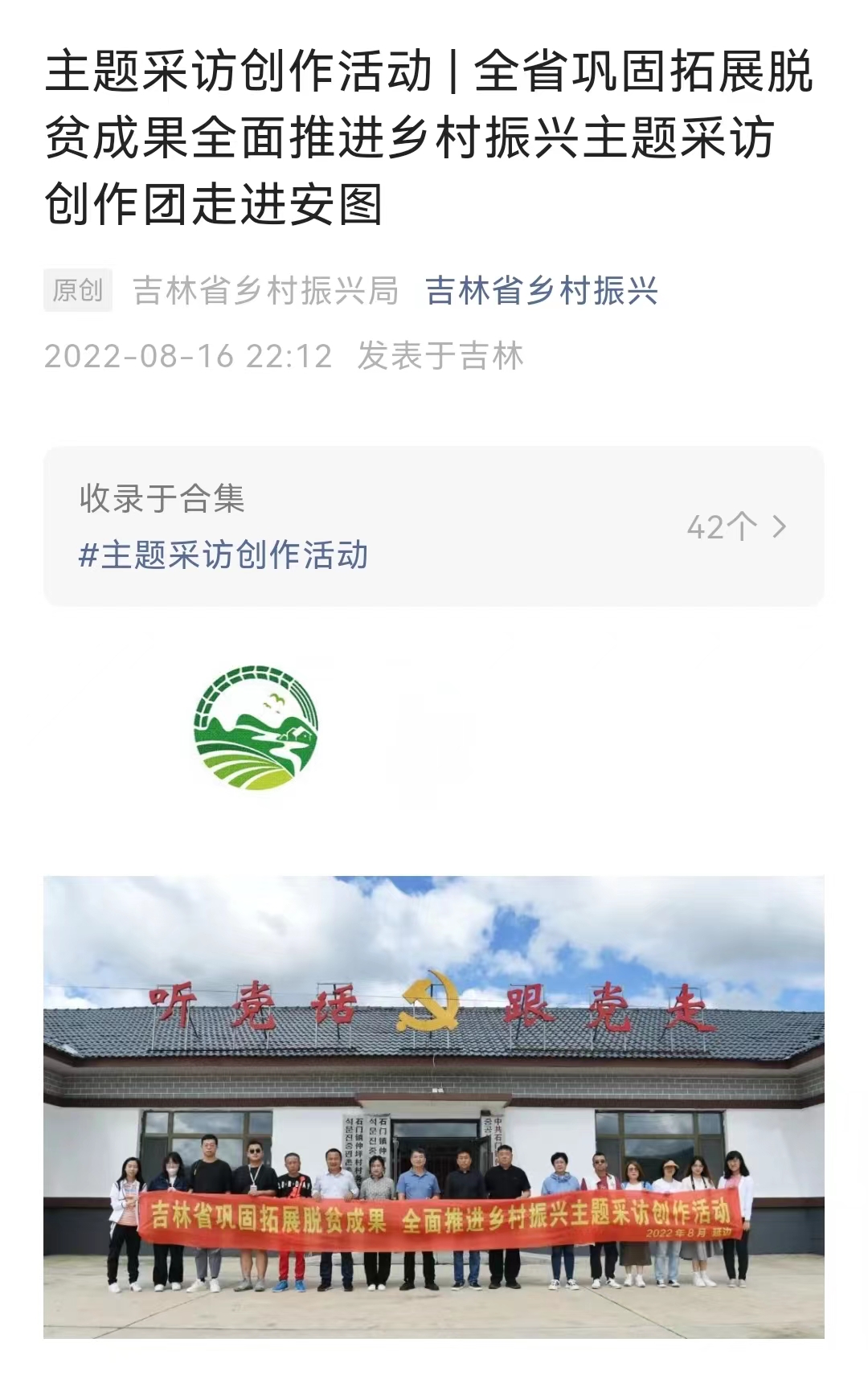Open the #主题采访创作活动 collection card
Viewport: 868px width, 1375px height.
tap(433, 526)
